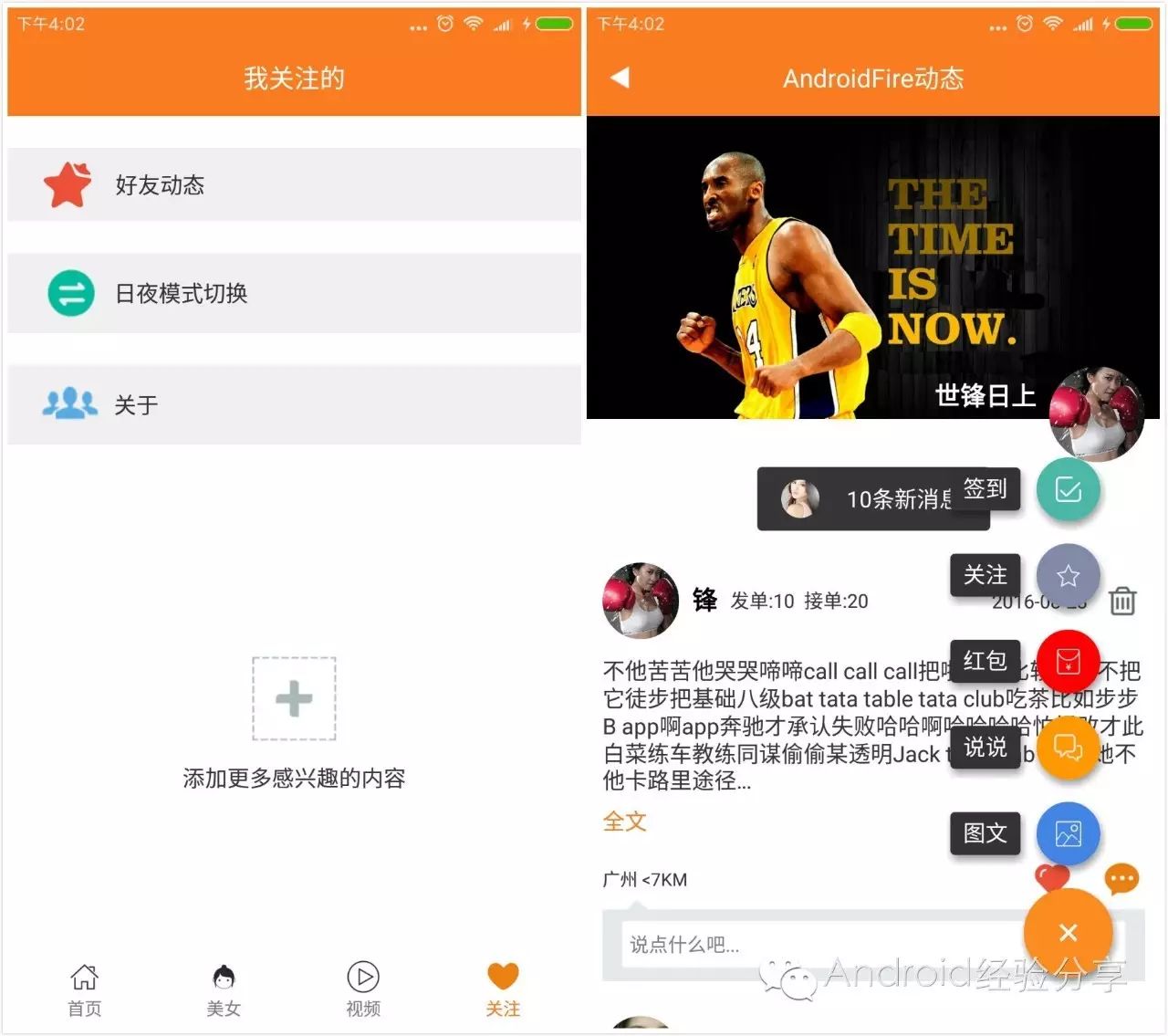
Task: Tap the 签到 check-in button
Action: pos(1068,490)
